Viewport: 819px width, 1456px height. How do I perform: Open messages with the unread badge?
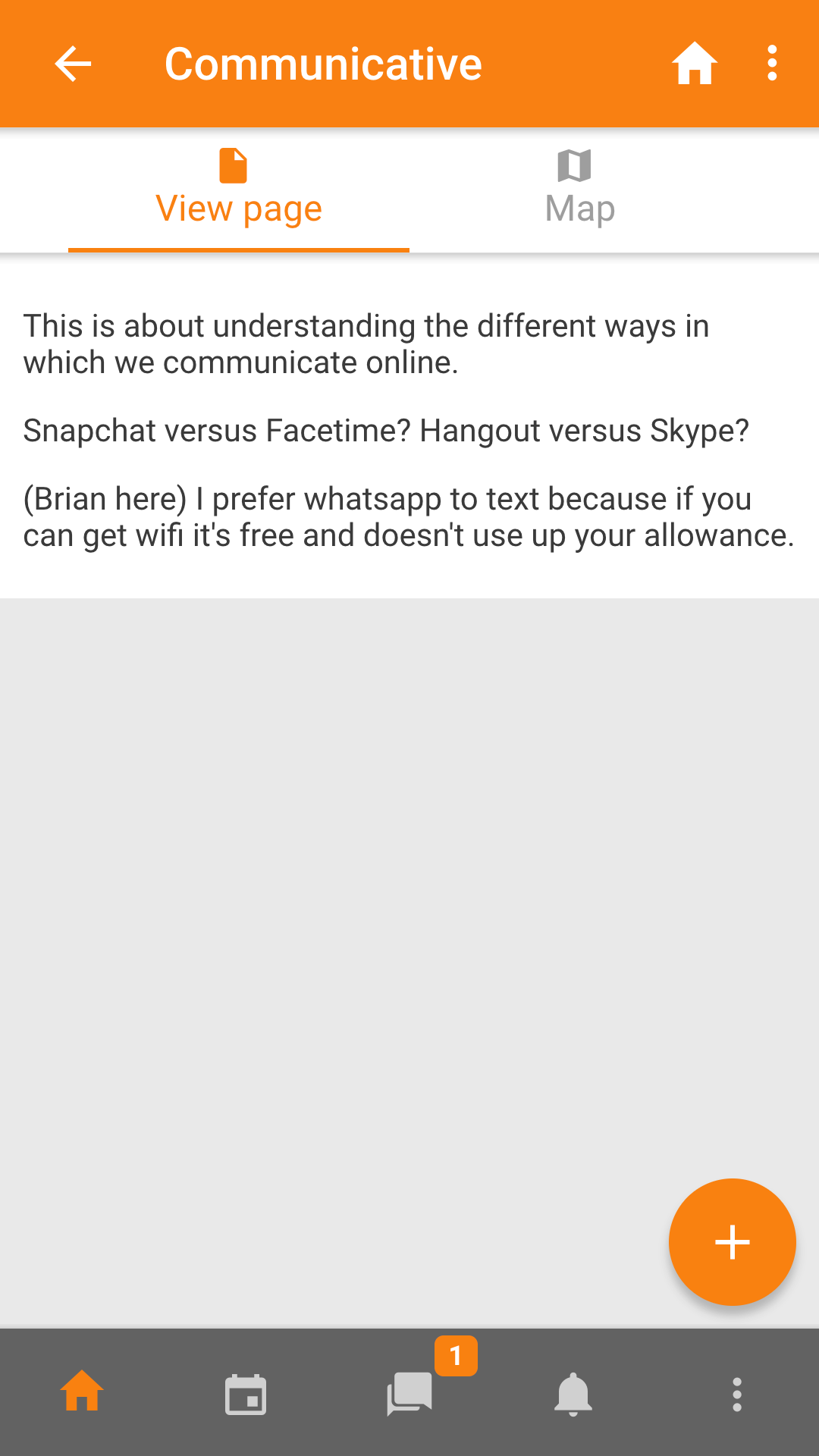(x=410, y=1394)
